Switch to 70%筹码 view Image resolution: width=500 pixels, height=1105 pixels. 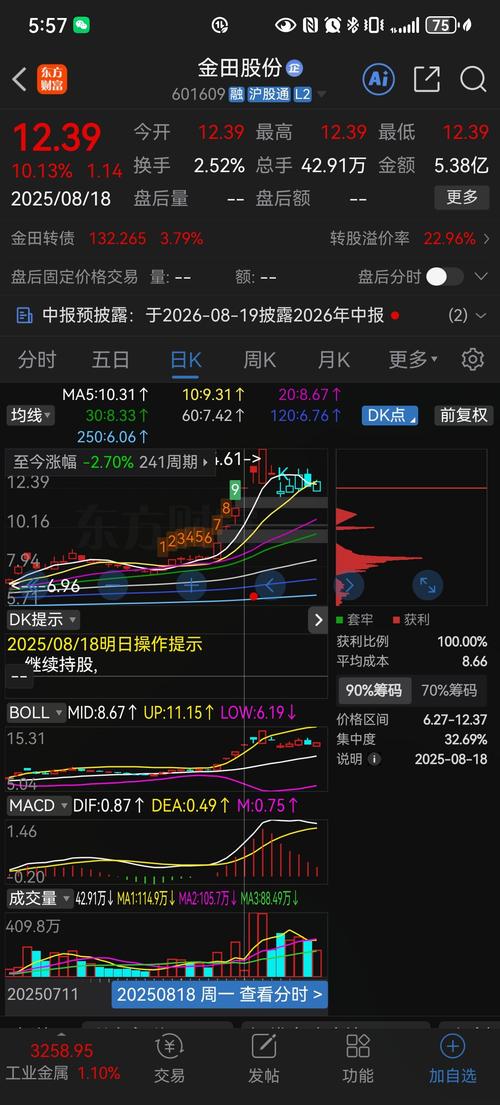449,691
